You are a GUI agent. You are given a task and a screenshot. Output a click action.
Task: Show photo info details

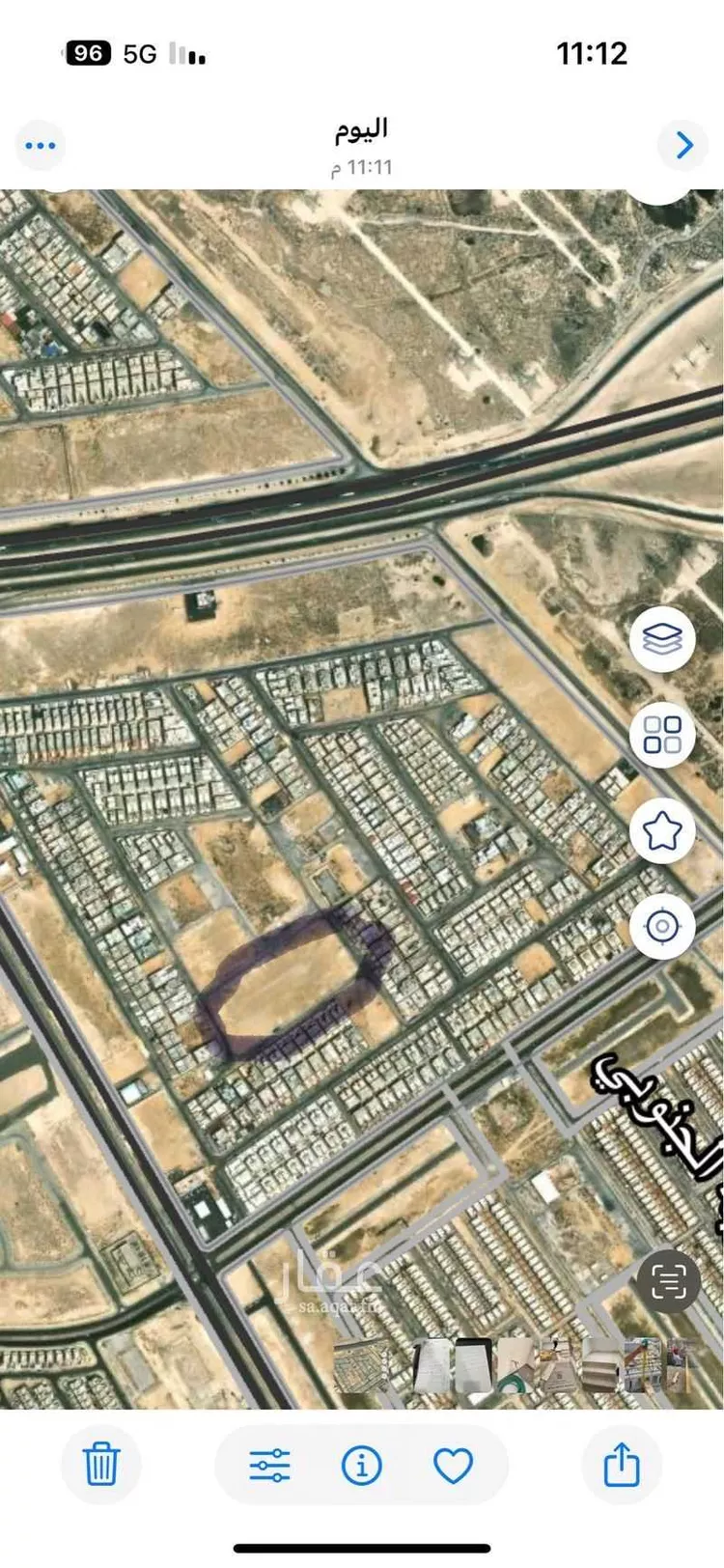coord(361,1466)
